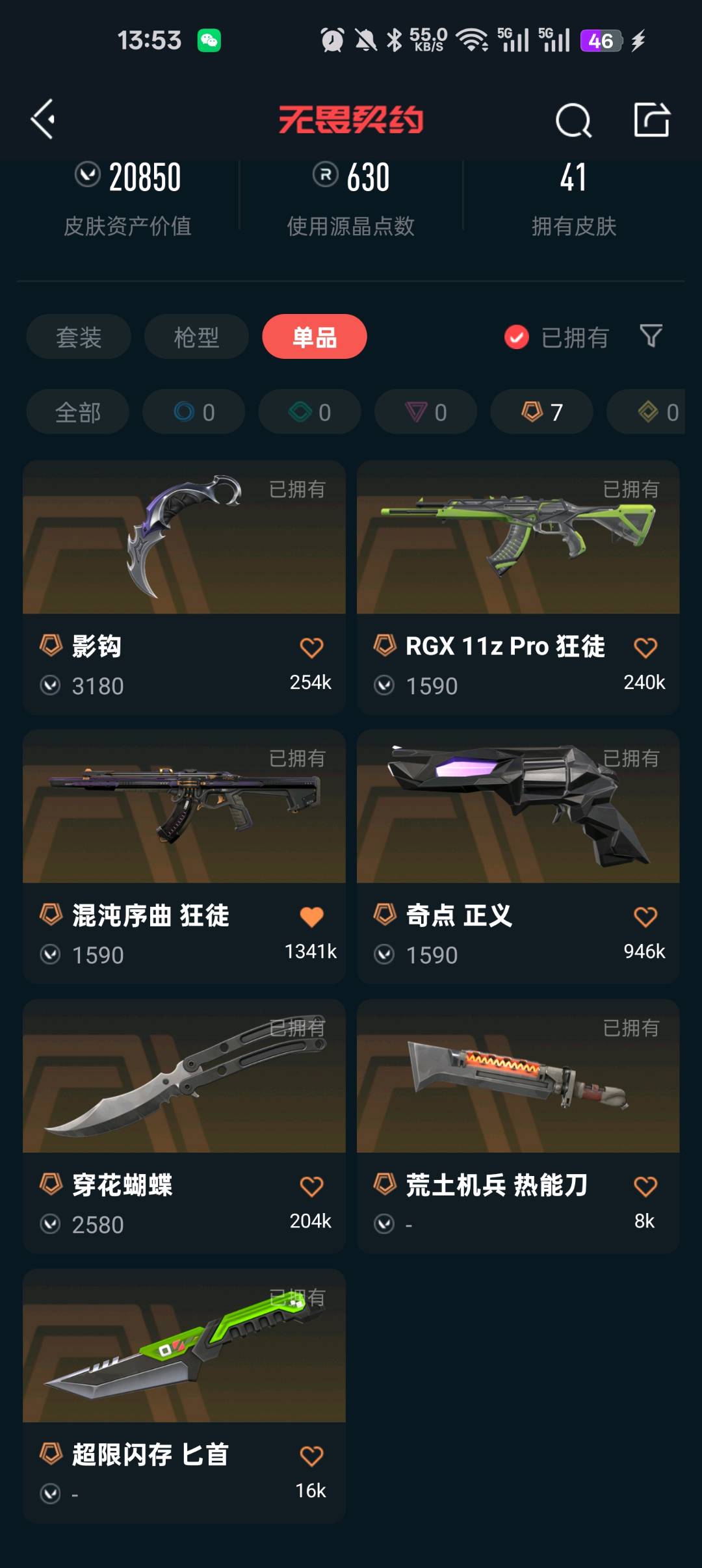Like the RGX 11z Pro 狂徒 skin

click(645, 647)
